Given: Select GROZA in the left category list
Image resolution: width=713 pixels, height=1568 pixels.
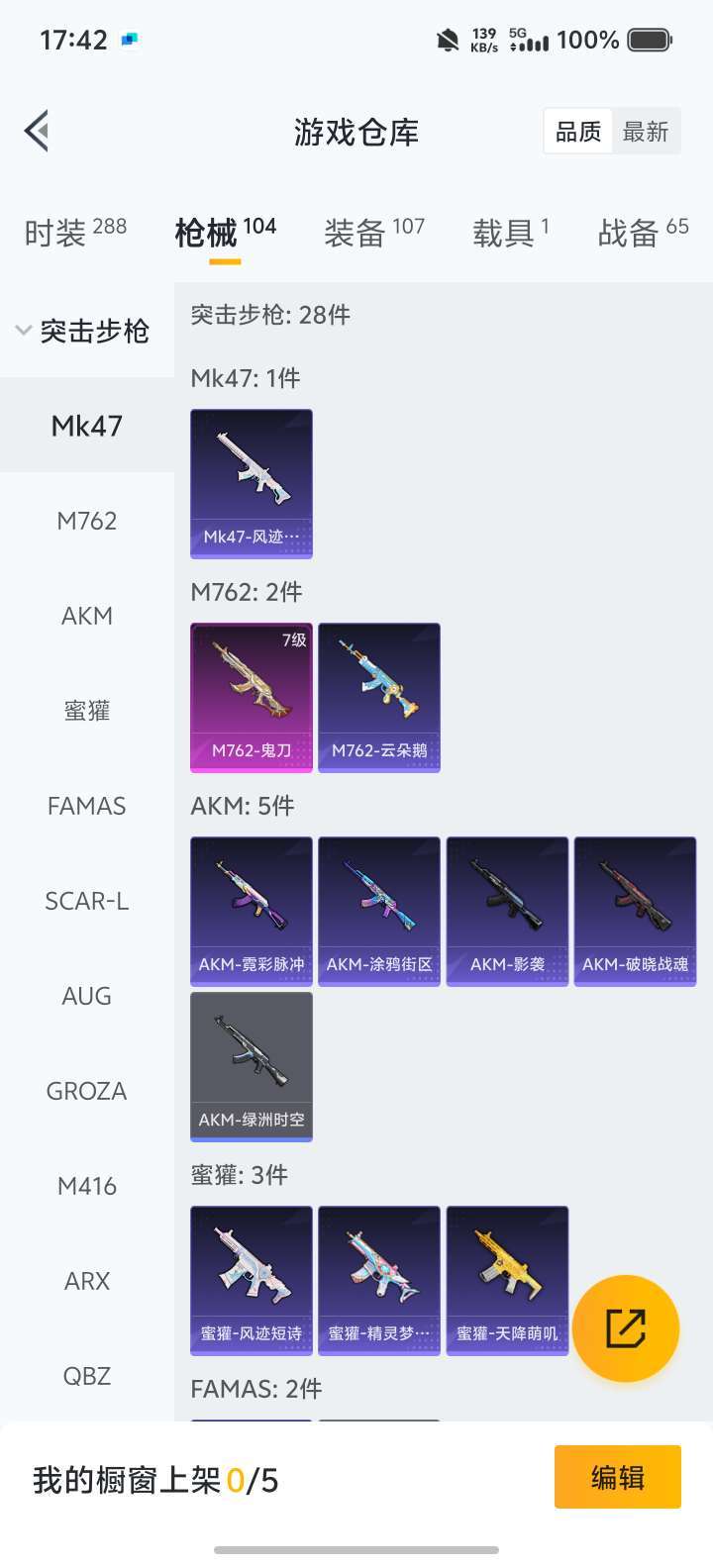Looking at the screenshot, I should coord(86,1090).
